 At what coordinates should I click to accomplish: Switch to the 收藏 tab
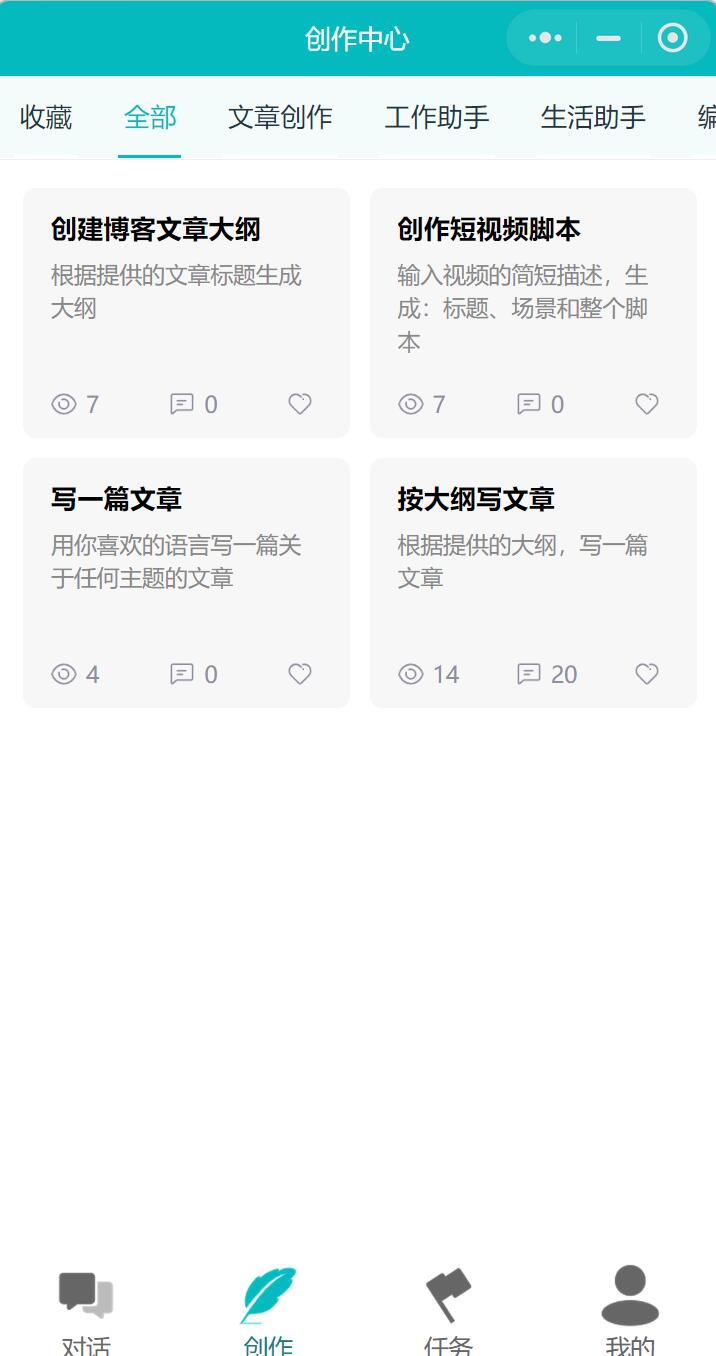[46, 118]
